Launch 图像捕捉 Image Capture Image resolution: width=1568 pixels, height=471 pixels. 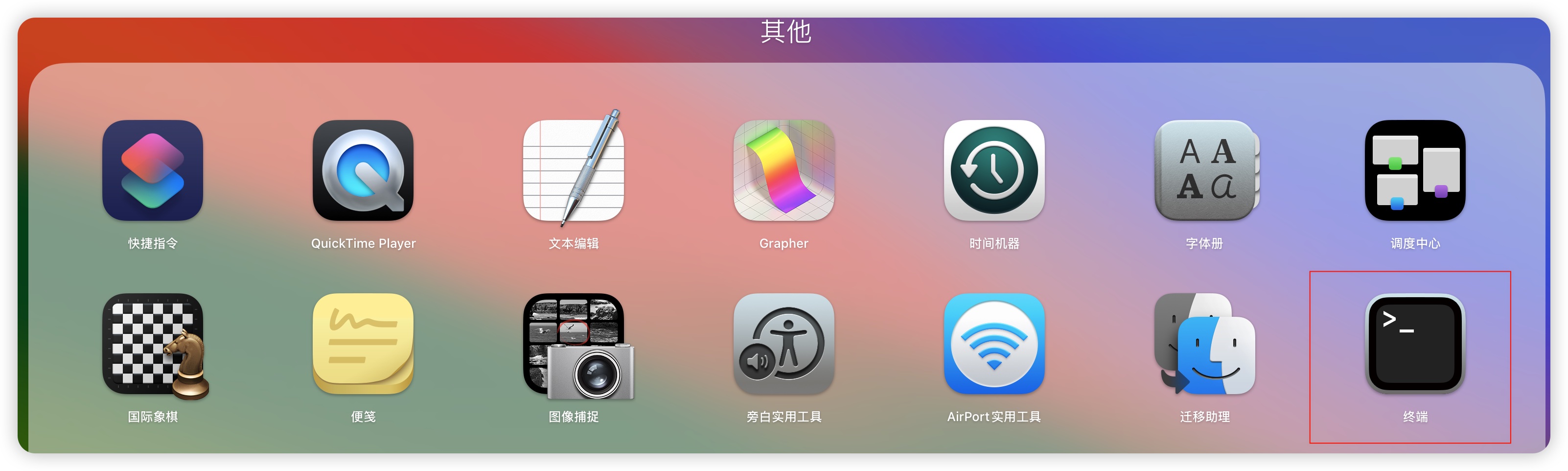(x=574, y=344)
